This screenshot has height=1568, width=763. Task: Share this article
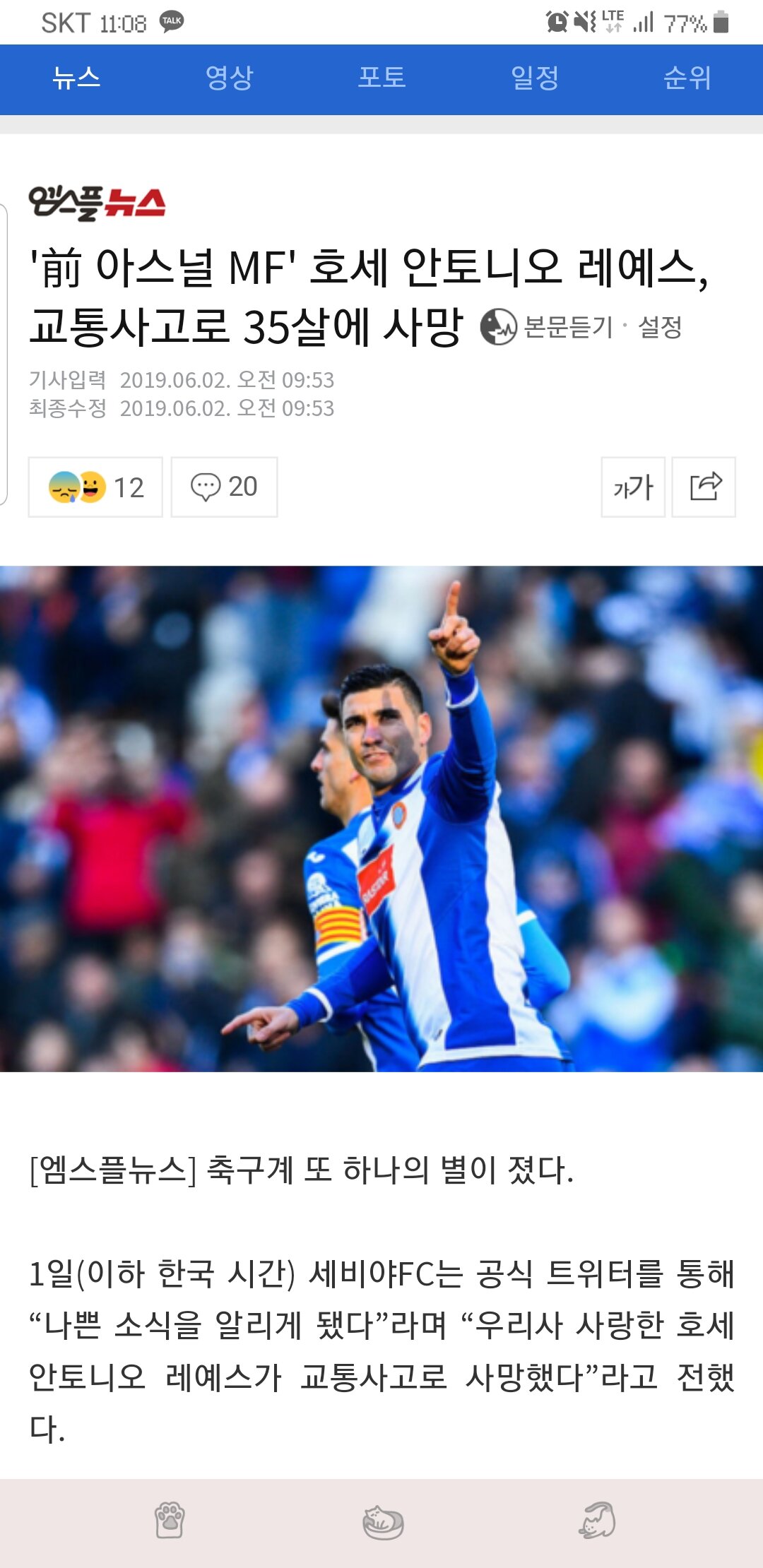(x=704, y=487)
